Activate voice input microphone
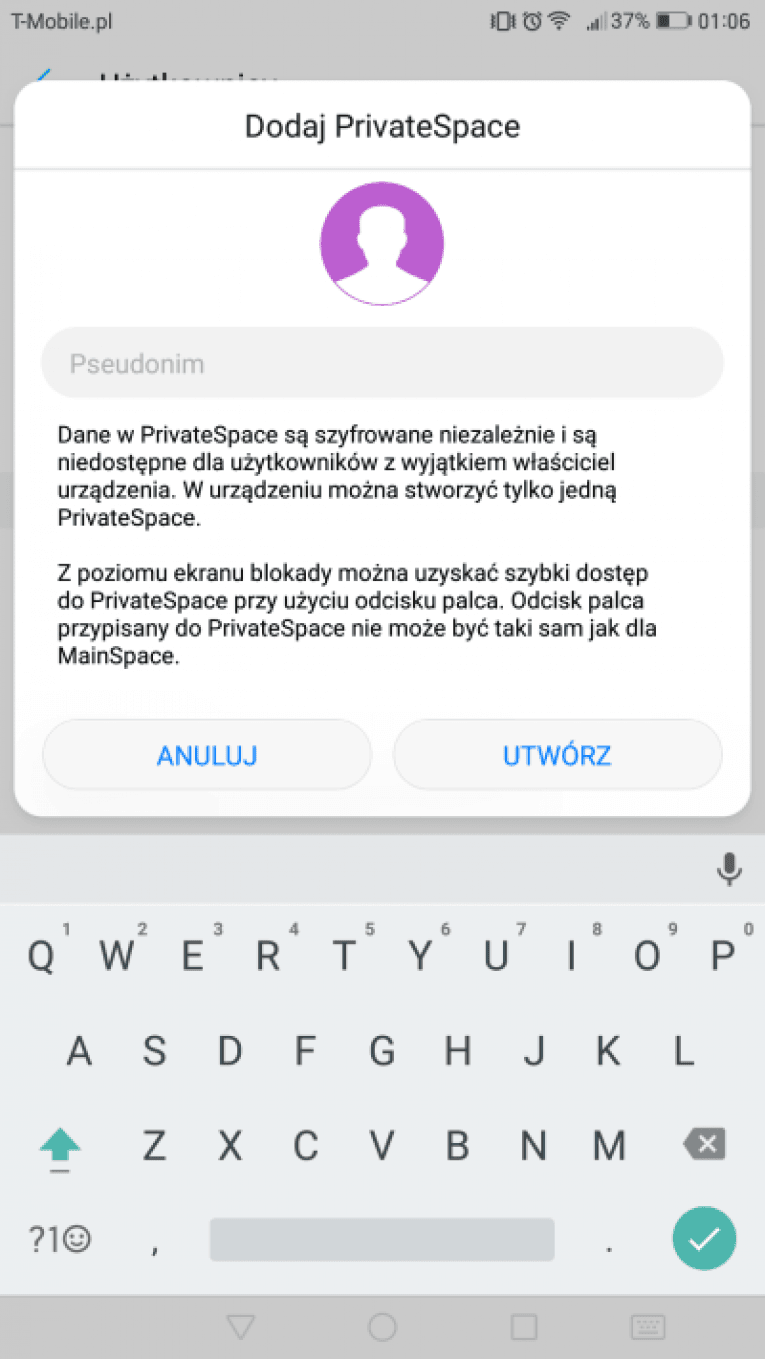 [730, 869]
